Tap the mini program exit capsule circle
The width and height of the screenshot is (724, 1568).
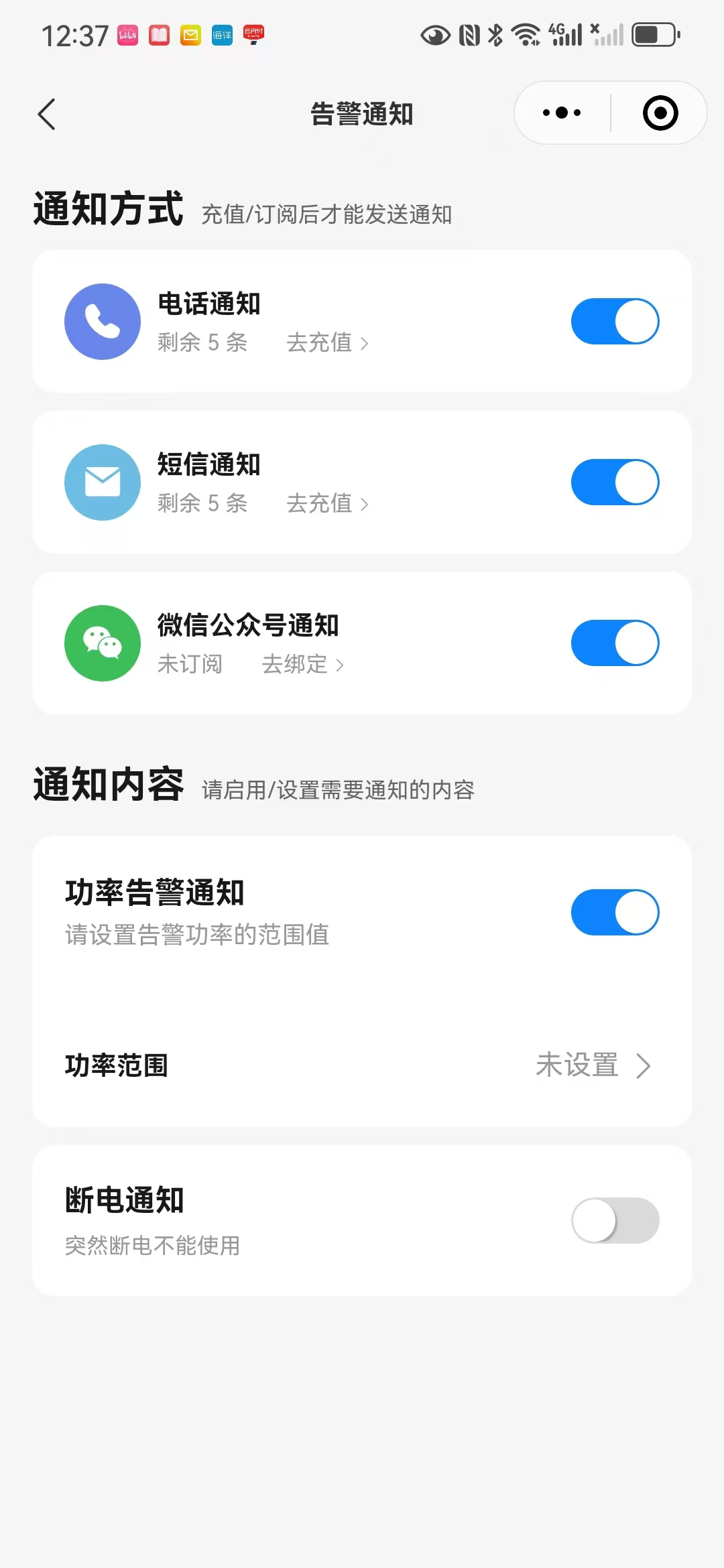click(x=660, y=113)
